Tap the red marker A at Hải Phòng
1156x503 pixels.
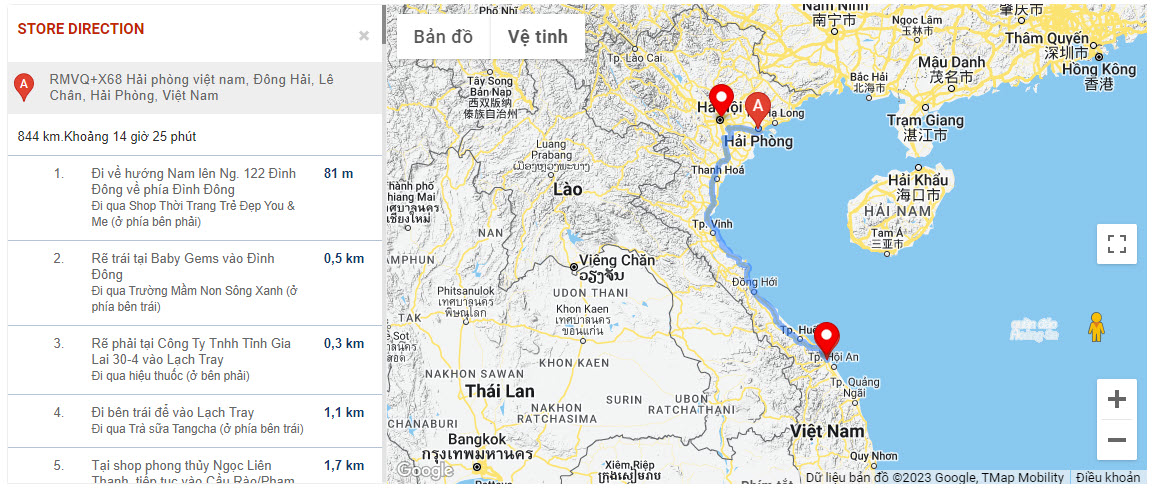coord(758,107)
